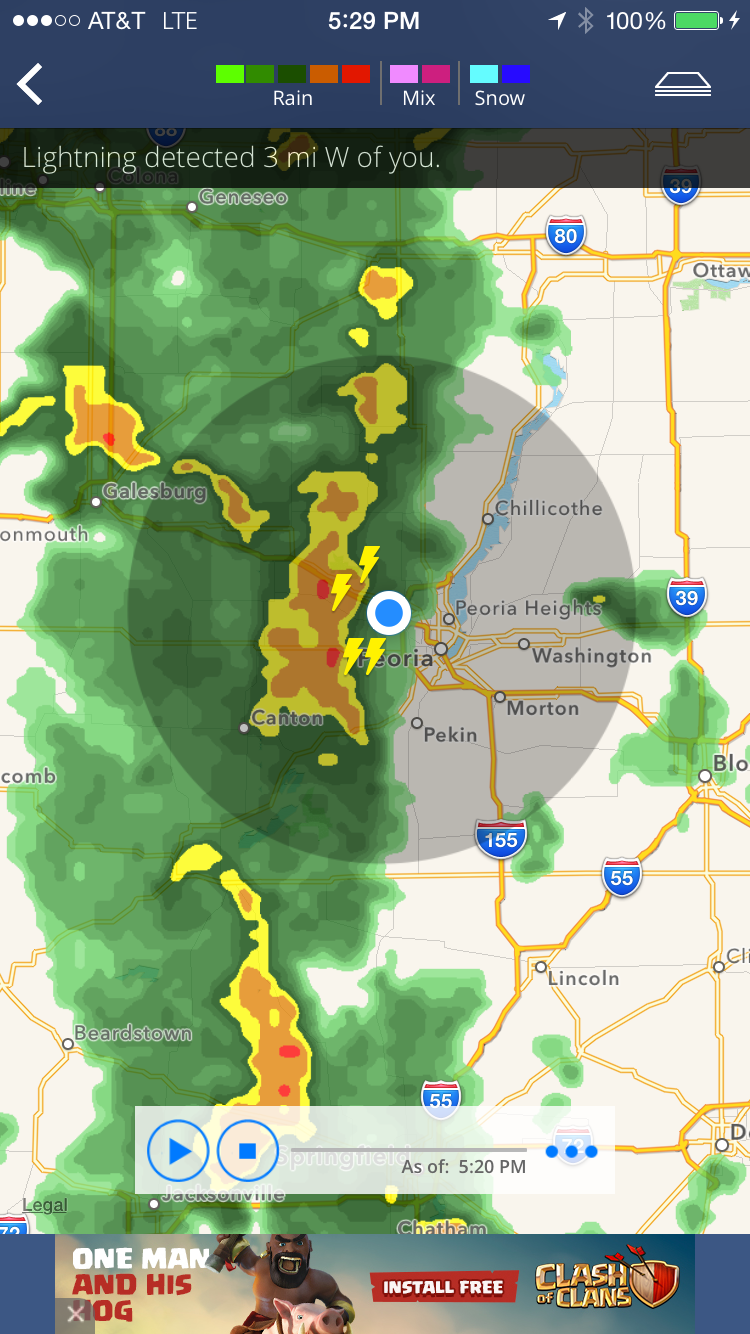
Task: Play the radar animation
Action: [x=178, y=1151]
